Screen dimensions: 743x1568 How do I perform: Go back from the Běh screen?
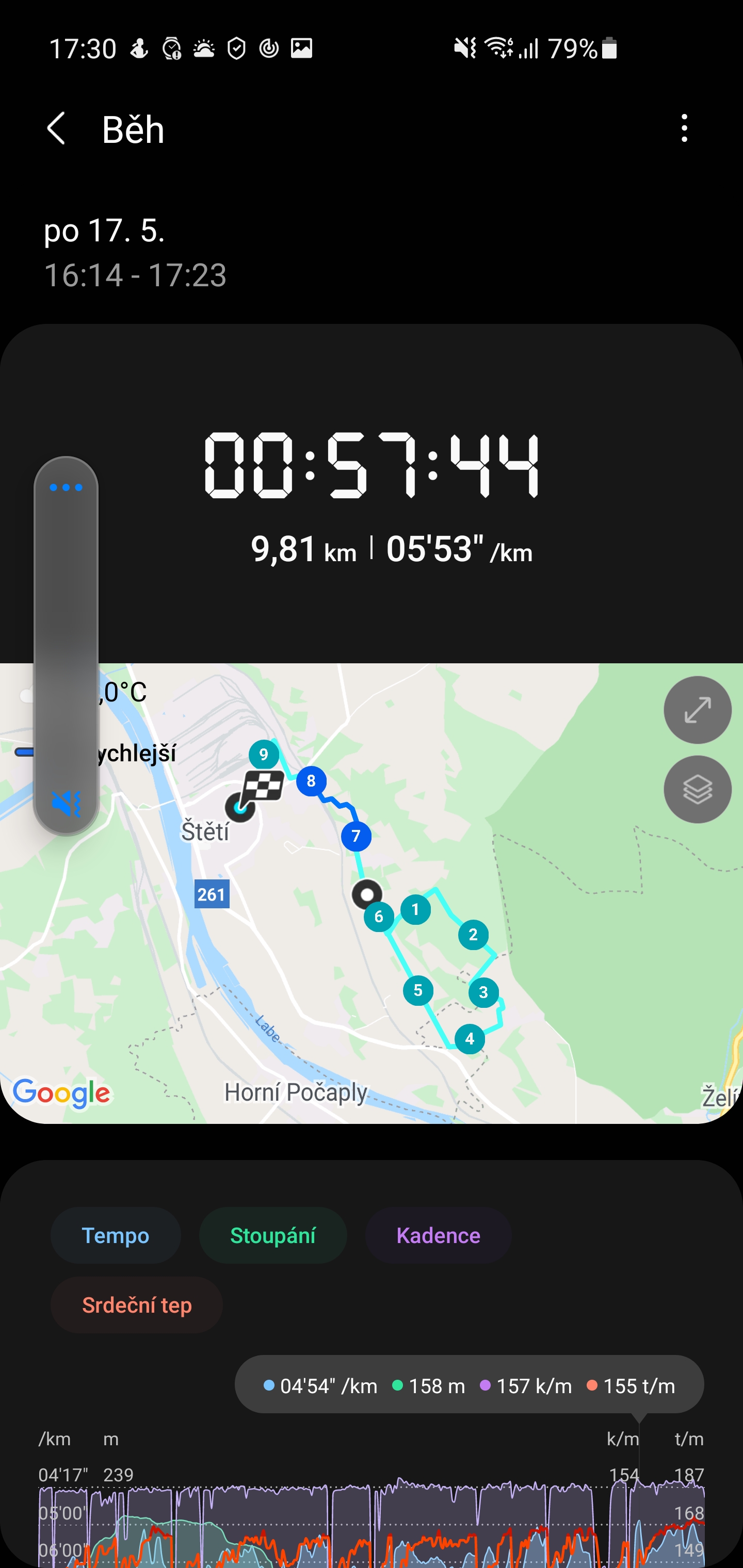56,128
